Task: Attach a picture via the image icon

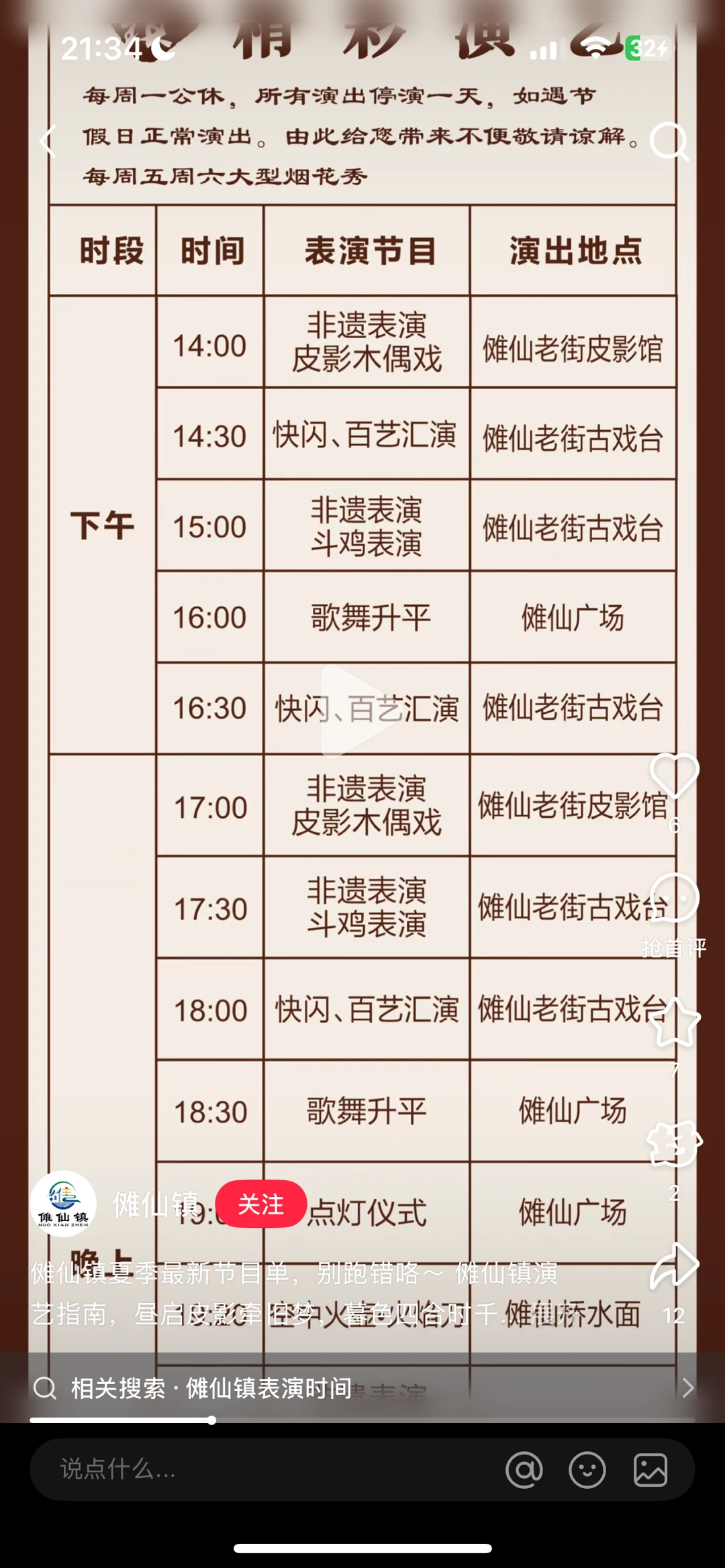Action: 650,1470
